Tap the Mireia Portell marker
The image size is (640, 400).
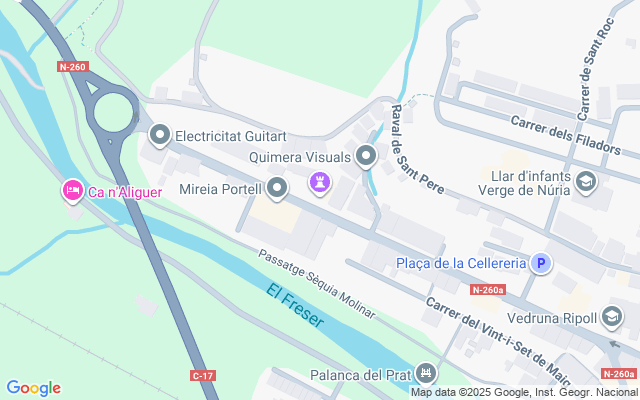(277, 188)
